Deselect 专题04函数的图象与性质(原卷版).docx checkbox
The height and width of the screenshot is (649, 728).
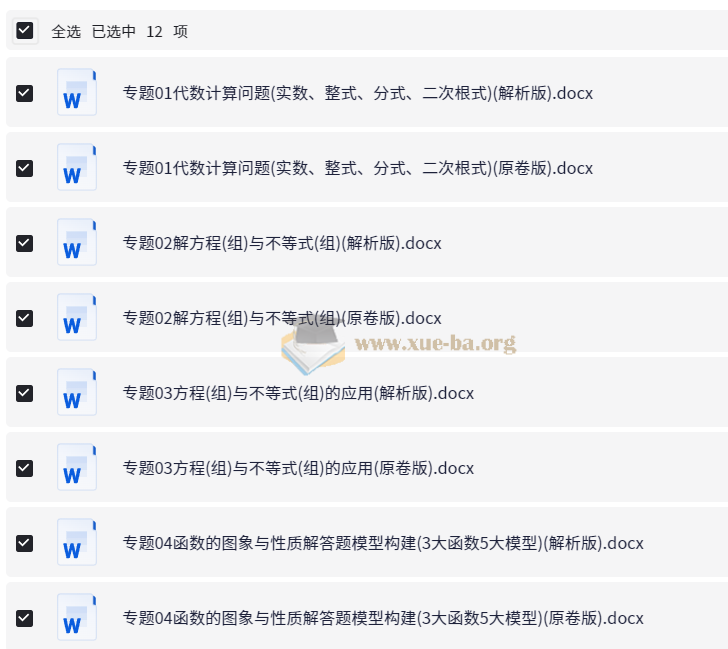tap(25, 618)
